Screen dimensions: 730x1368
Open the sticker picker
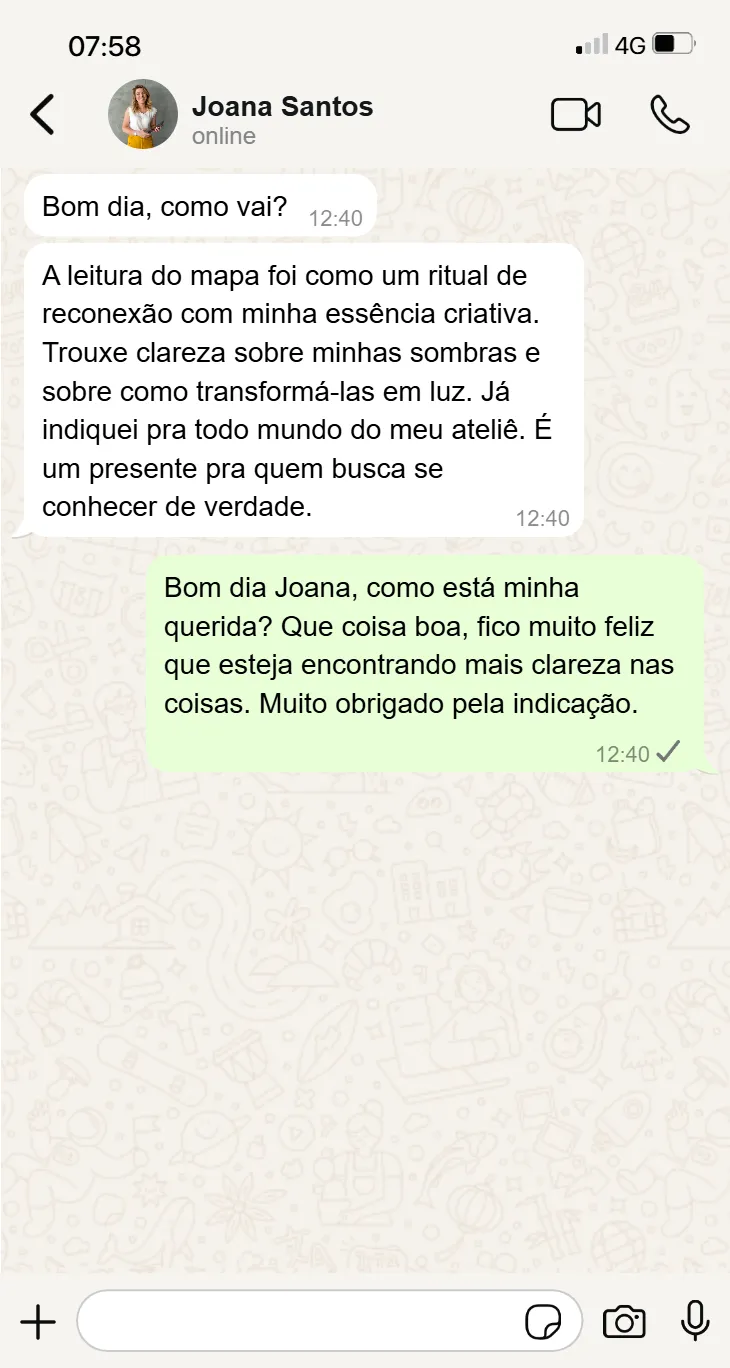tap(543, 1323)
